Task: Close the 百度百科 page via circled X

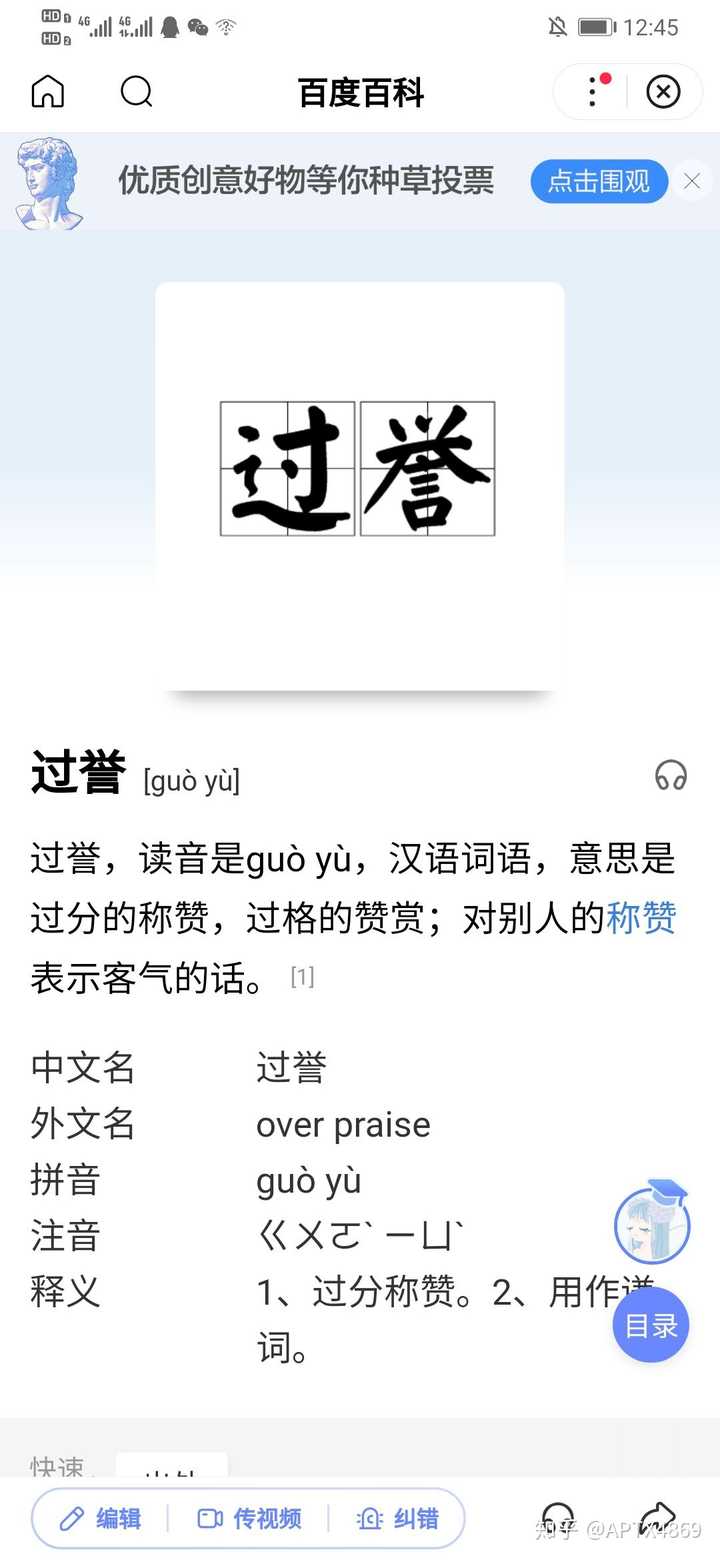Action: (x=663, y=91)
